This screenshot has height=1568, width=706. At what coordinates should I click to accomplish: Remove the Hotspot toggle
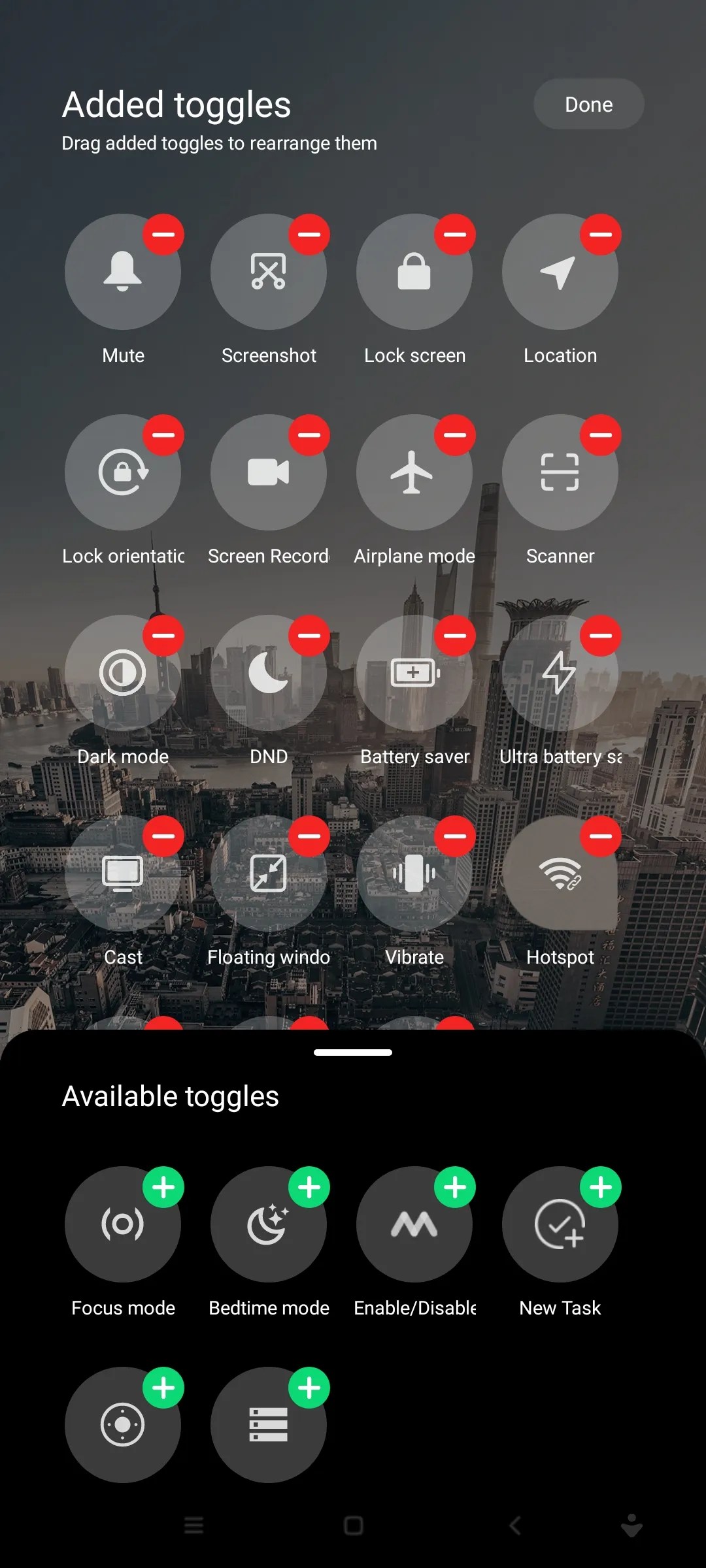pyautogui.click(x=601, y=836)
